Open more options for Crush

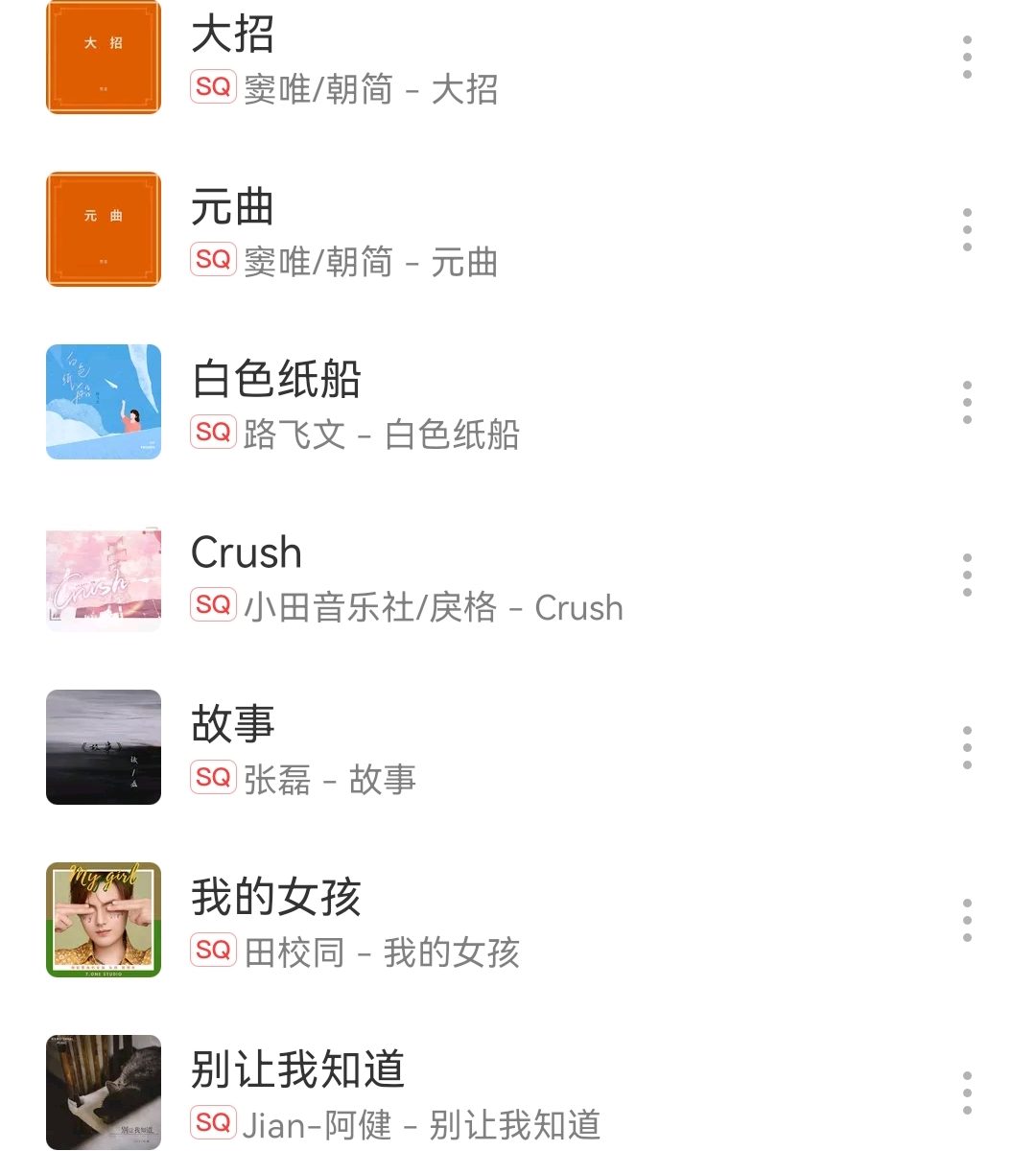pyautogui.click(x=967, y=575)
